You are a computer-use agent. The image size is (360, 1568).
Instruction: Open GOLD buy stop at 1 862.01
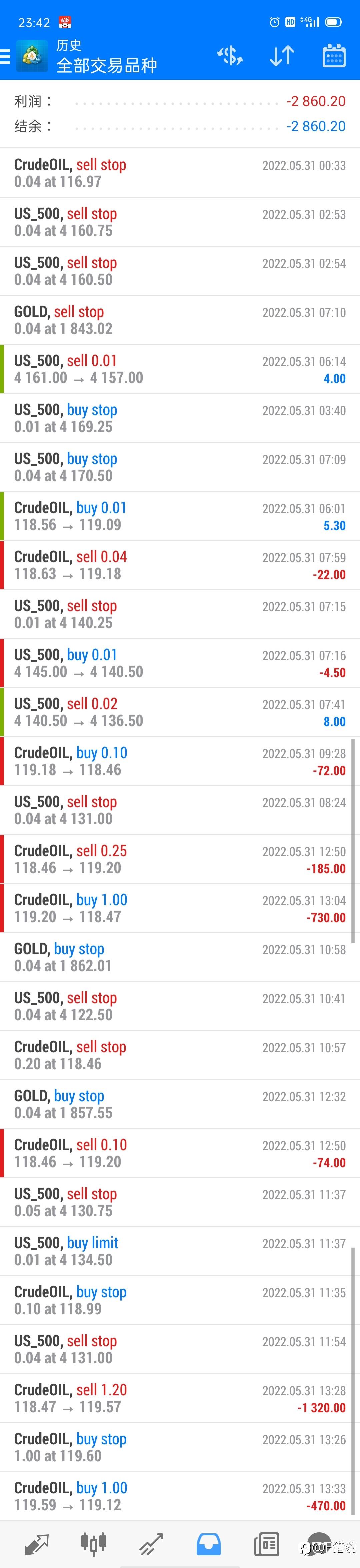(180, 958)
